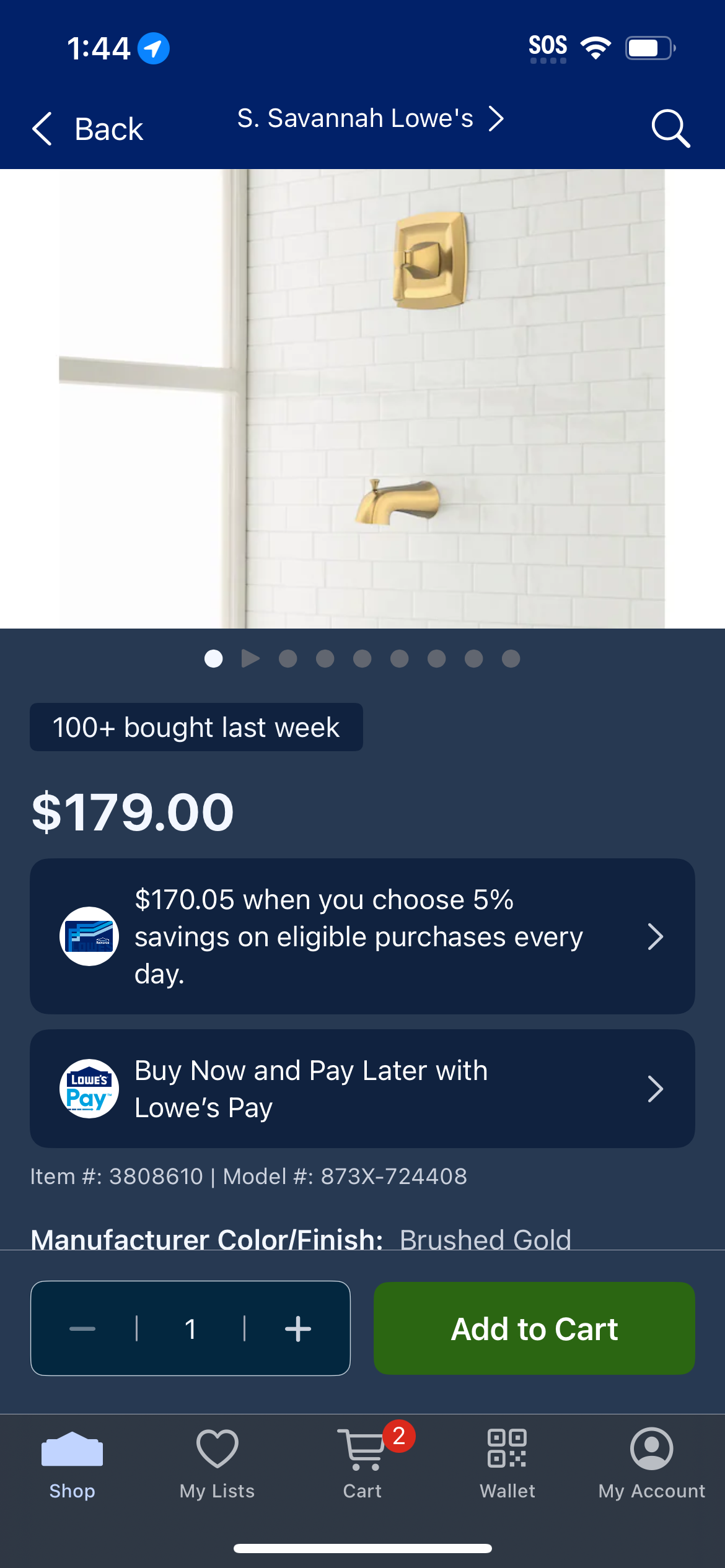Add the faucet to cart
Screen dimensions: 725x1568
click(x=534, y=1328)
